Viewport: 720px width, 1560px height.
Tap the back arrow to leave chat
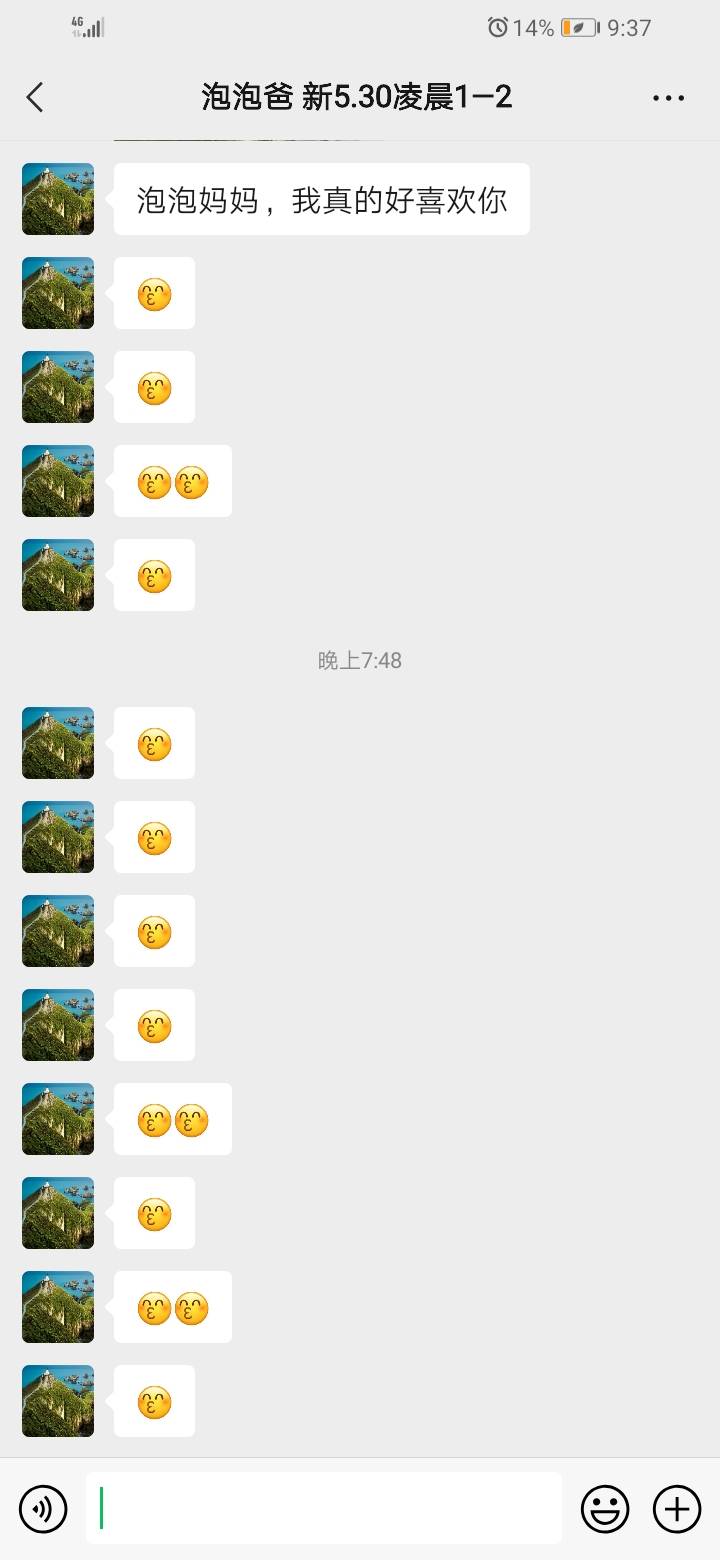tap(36, 97)
